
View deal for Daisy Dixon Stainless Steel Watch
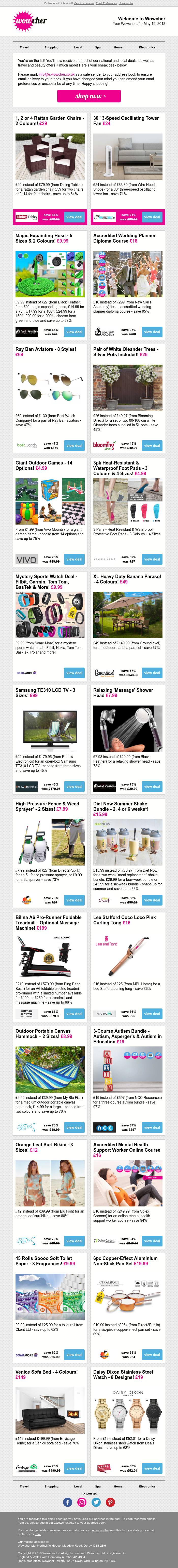152,1468
